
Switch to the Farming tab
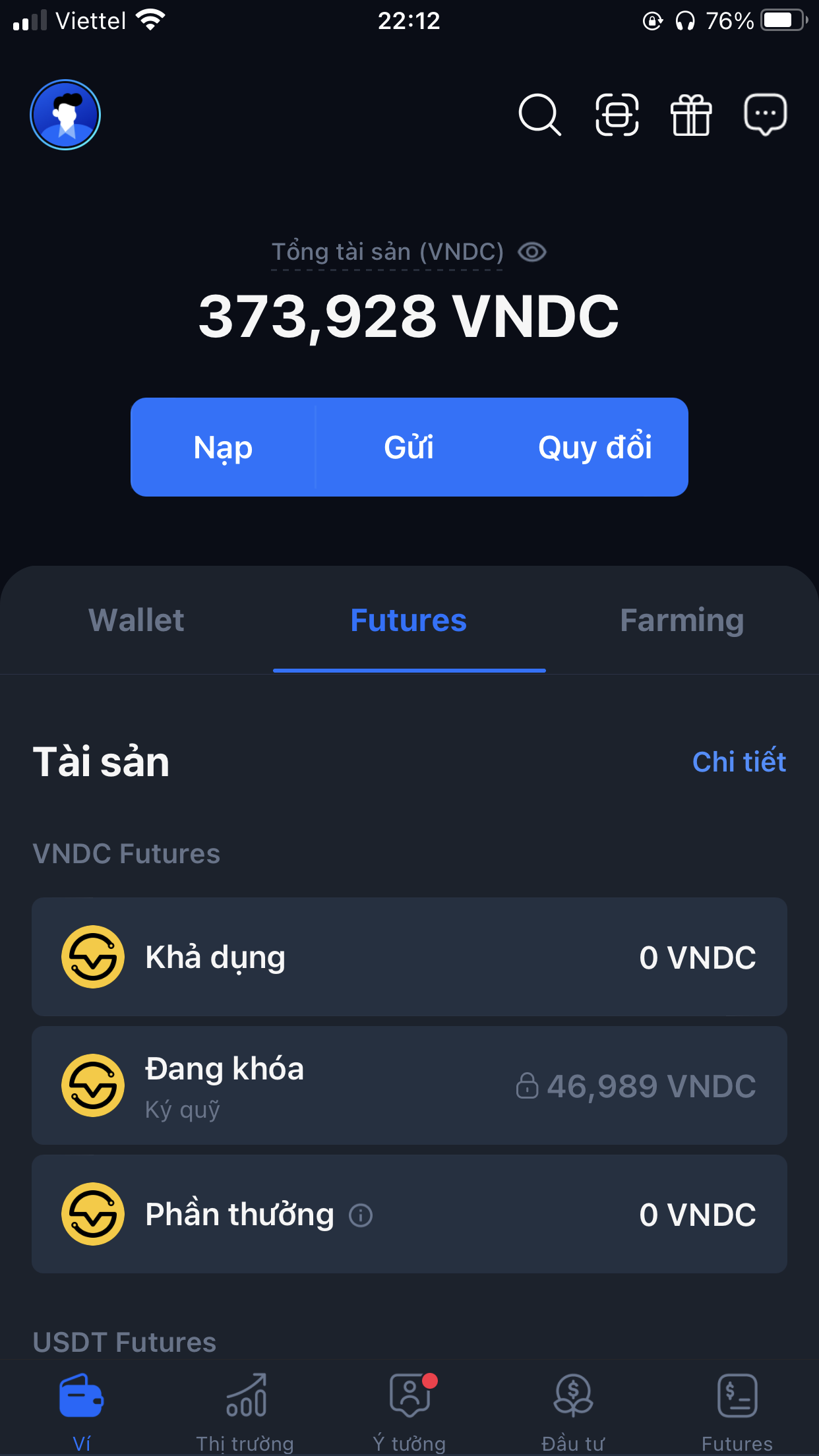[x=682, y=621]
